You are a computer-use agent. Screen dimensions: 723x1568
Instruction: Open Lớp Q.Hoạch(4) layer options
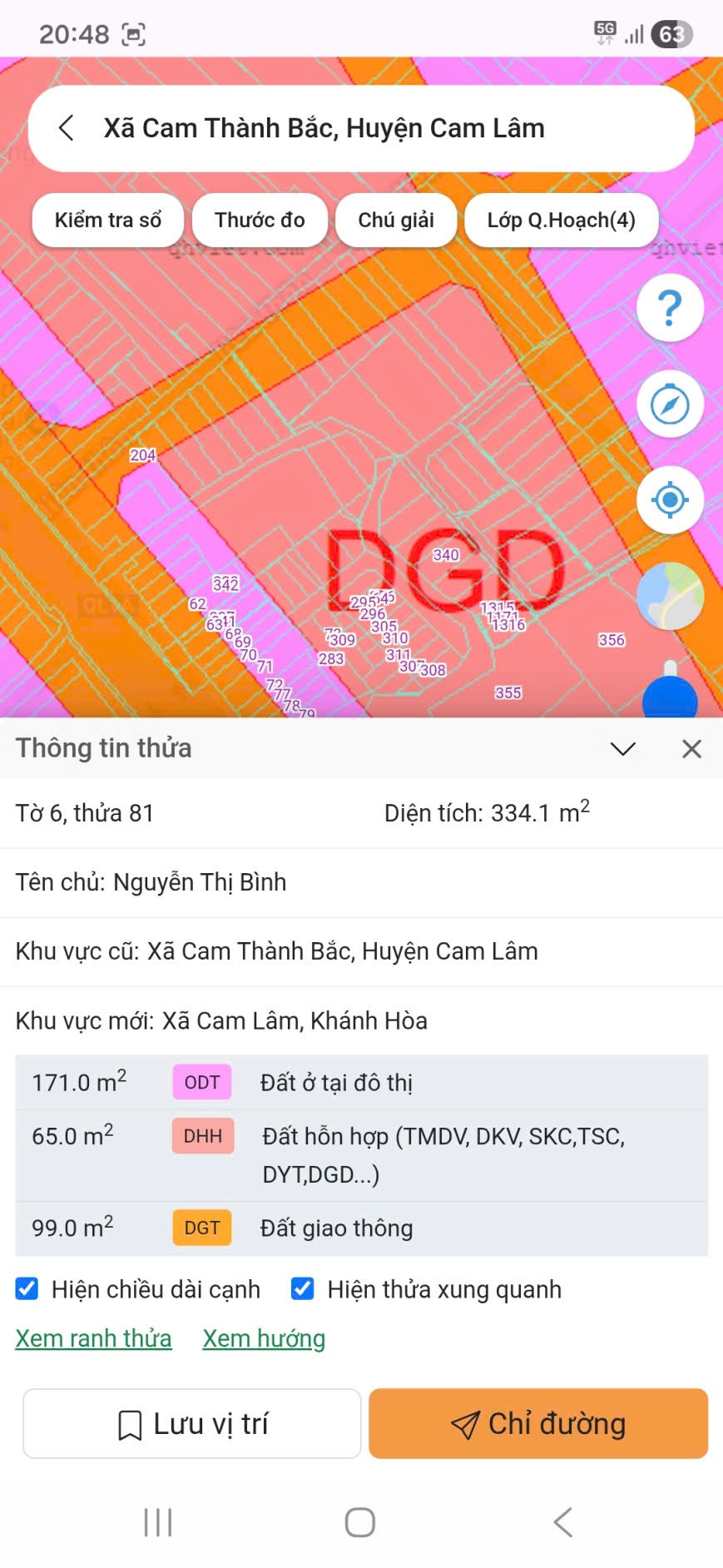[x=561, y=220]
